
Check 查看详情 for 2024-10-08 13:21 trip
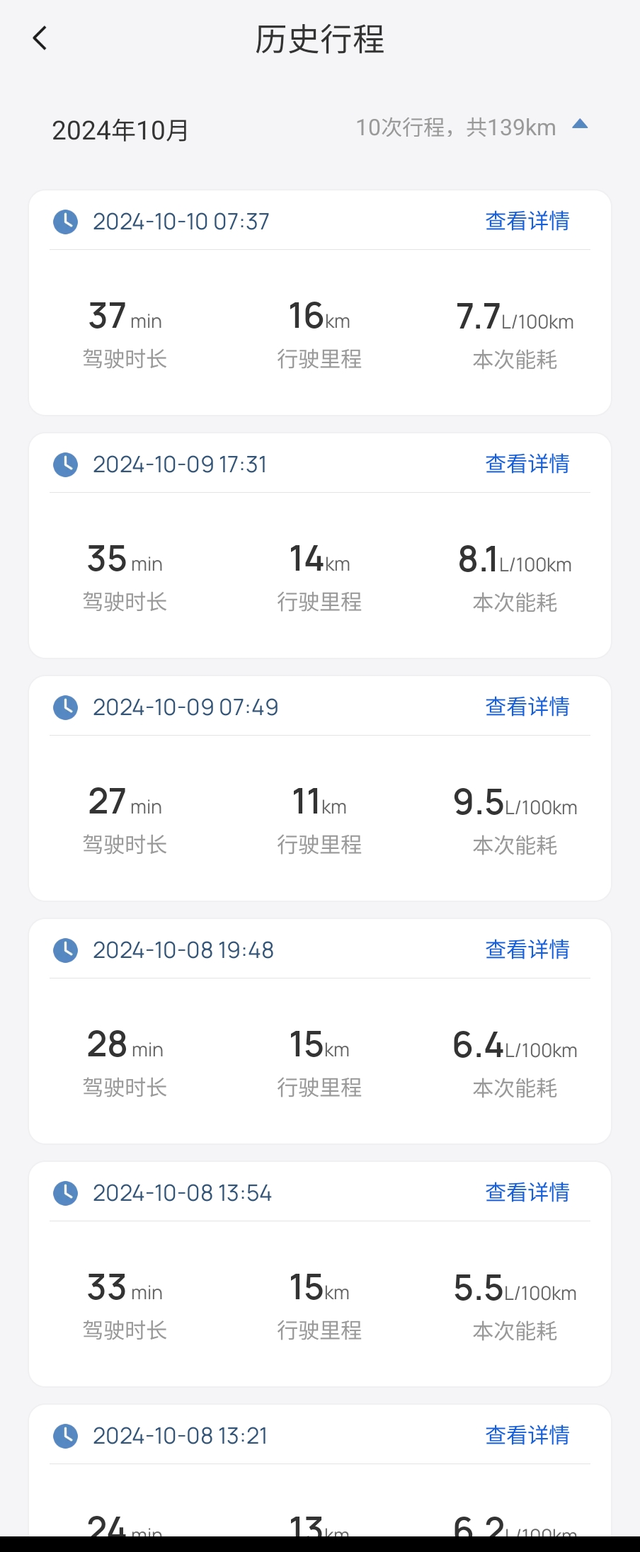527,1436
